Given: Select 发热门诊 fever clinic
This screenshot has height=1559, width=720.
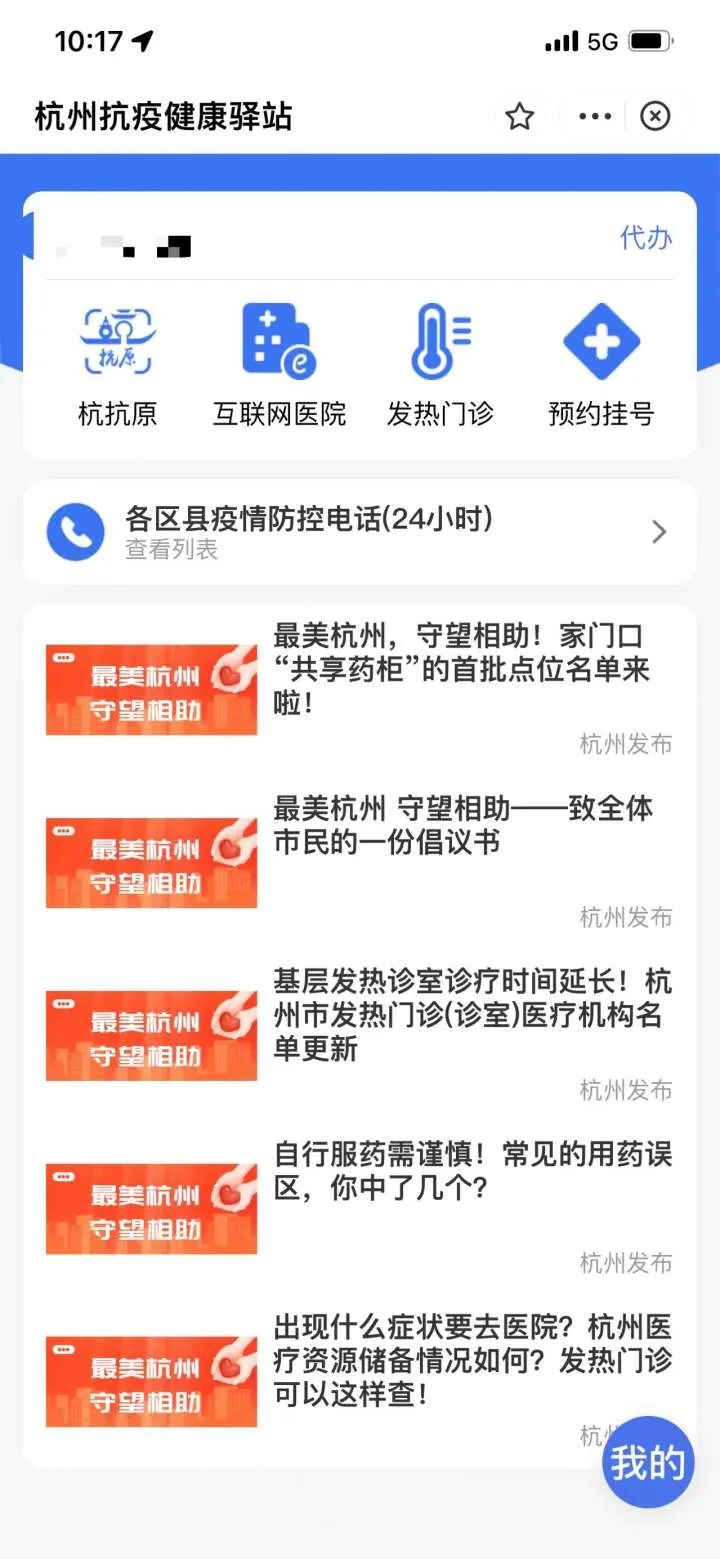Looking at the screenshot, I should point(441,366).
